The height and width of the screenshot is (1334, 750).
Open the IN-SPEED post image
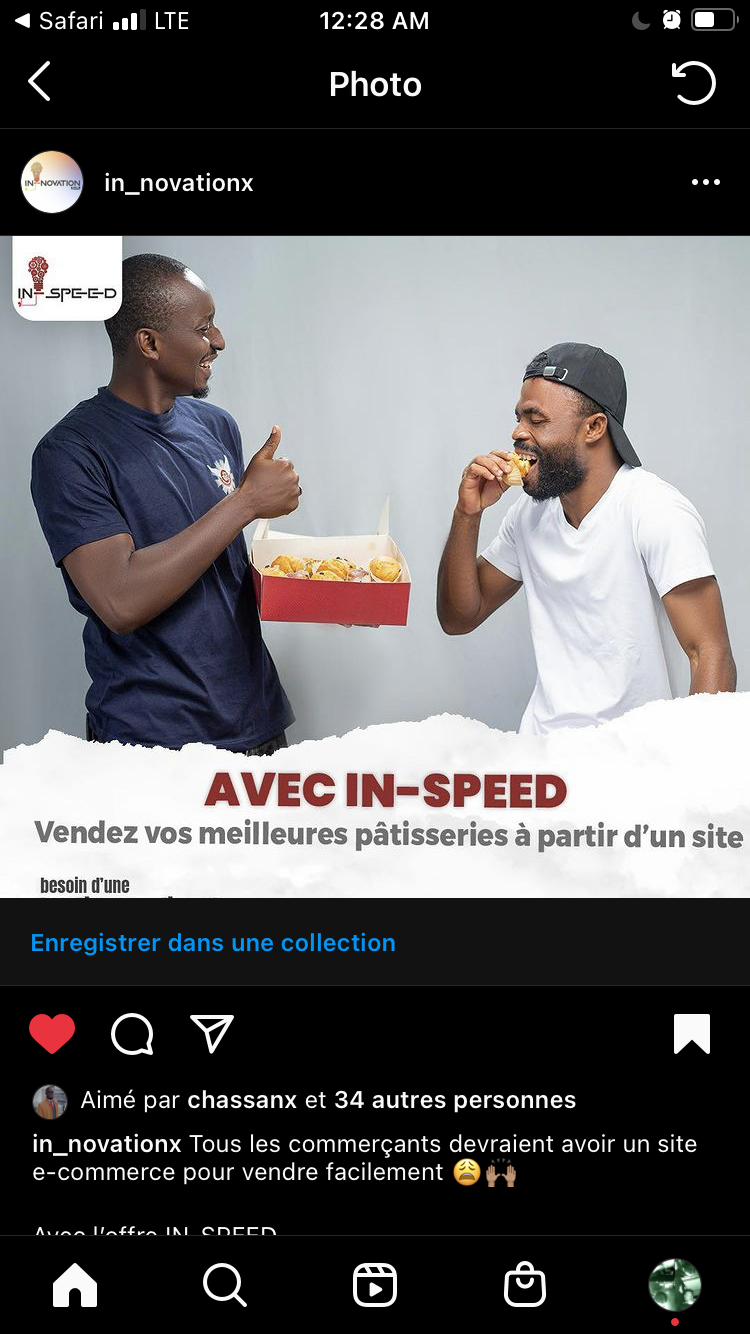coord(375,560)
